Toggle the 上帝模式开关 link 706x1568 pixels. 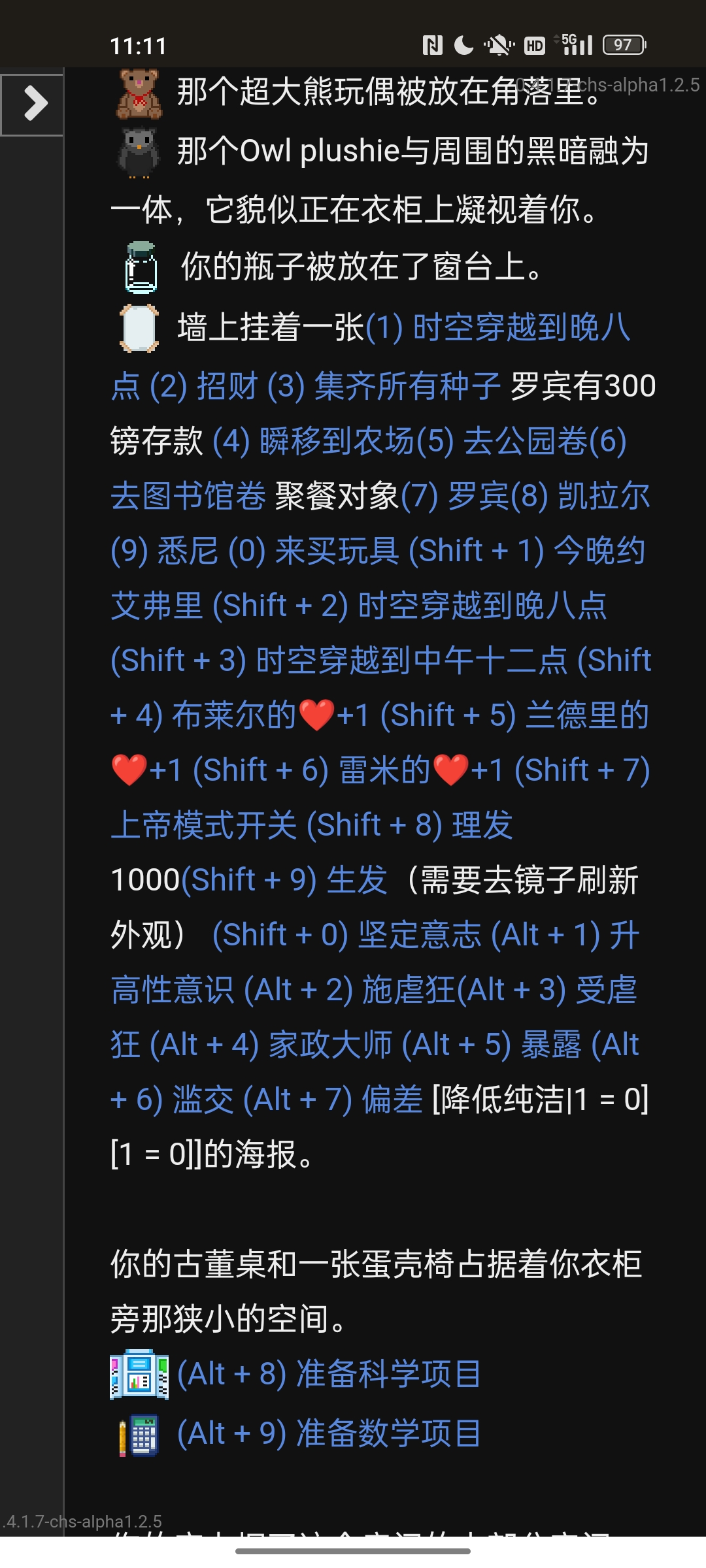click(204, 825)
